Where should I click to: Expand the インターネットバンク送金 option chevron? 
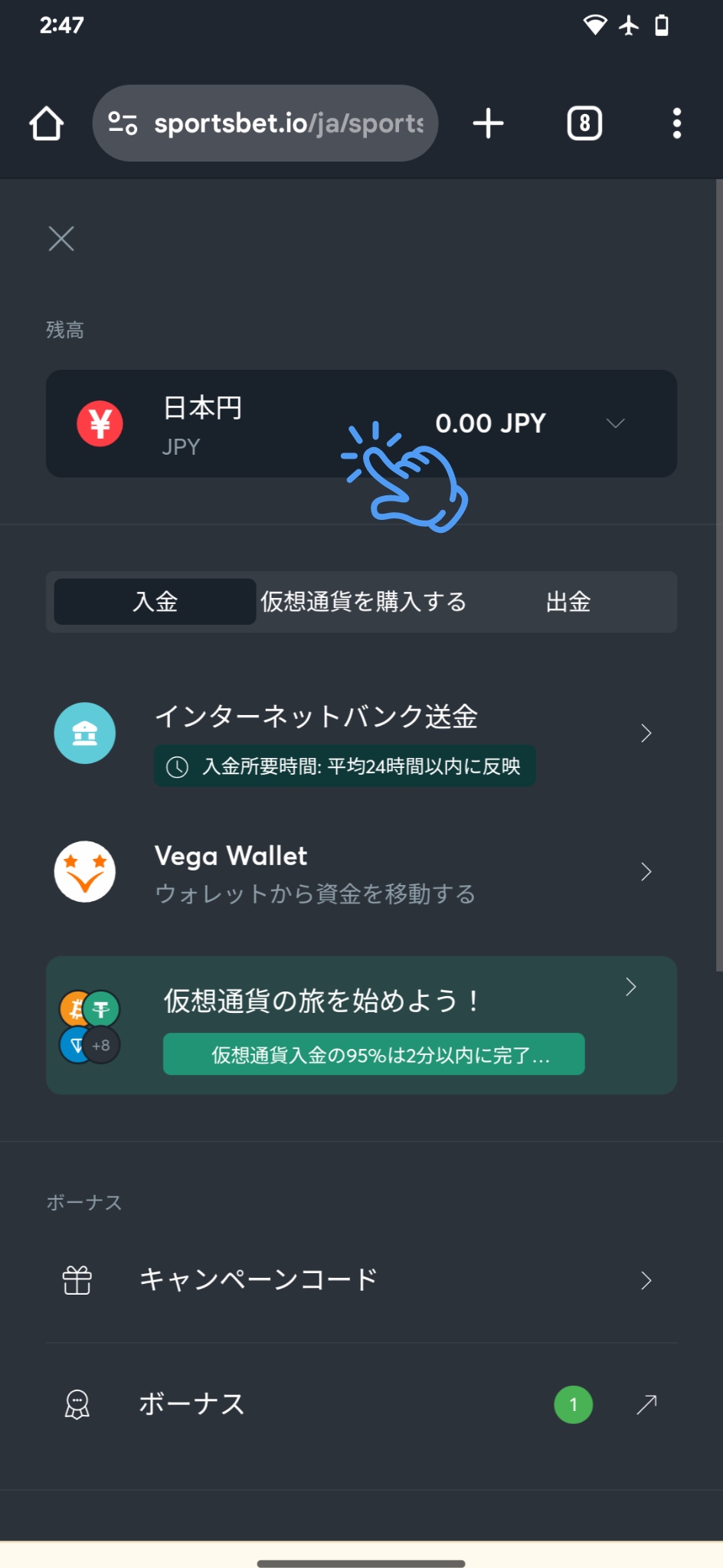[646, 733]
